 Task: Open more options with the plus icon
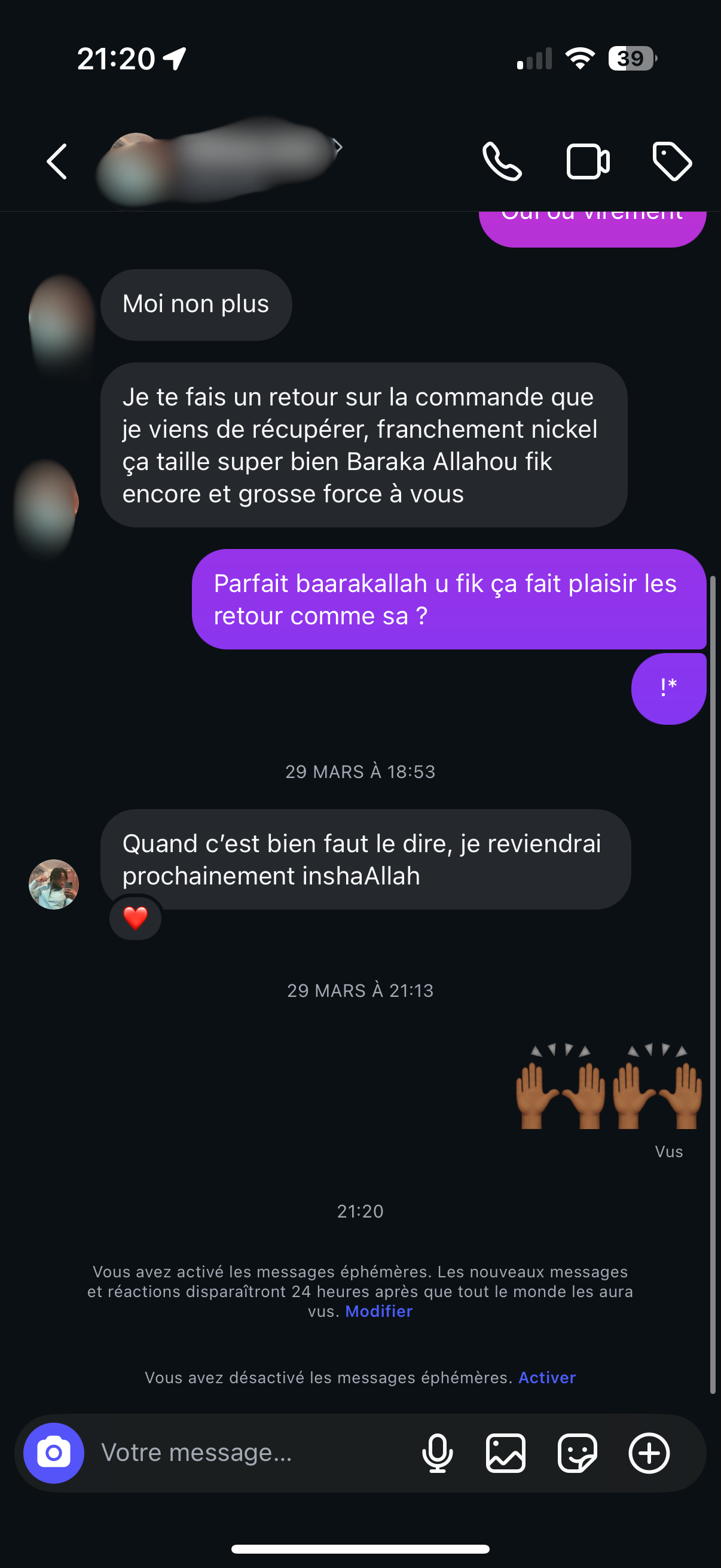tap(649, 1453)
